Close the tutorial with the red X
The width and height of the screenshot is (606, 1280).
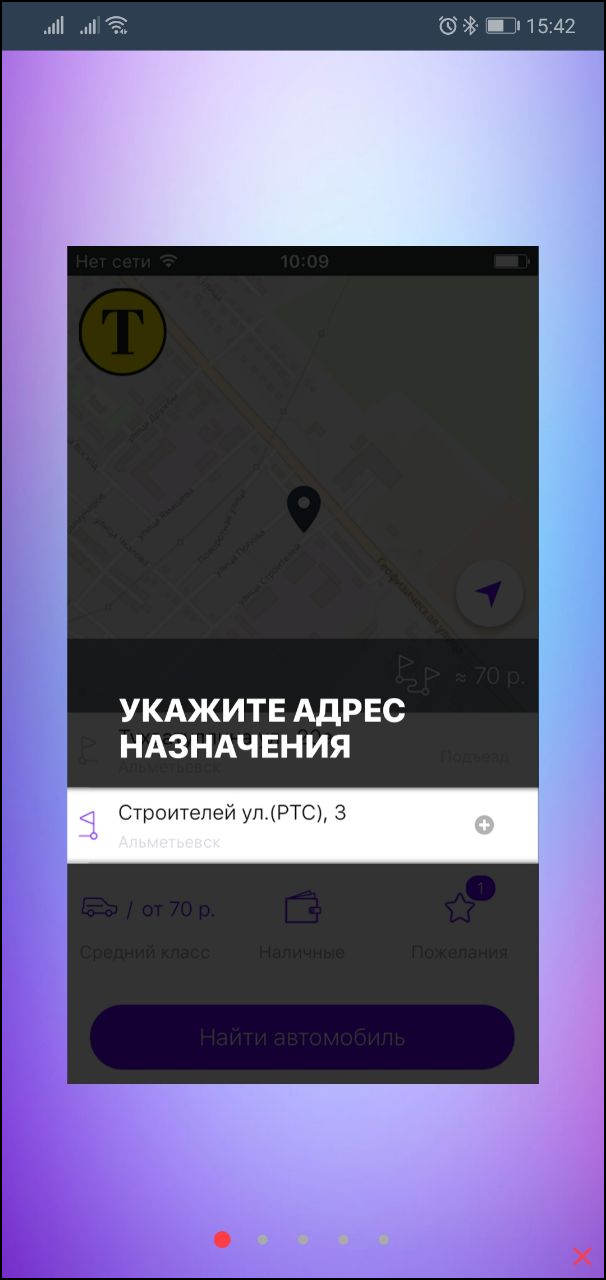(x=581, y=1256)
